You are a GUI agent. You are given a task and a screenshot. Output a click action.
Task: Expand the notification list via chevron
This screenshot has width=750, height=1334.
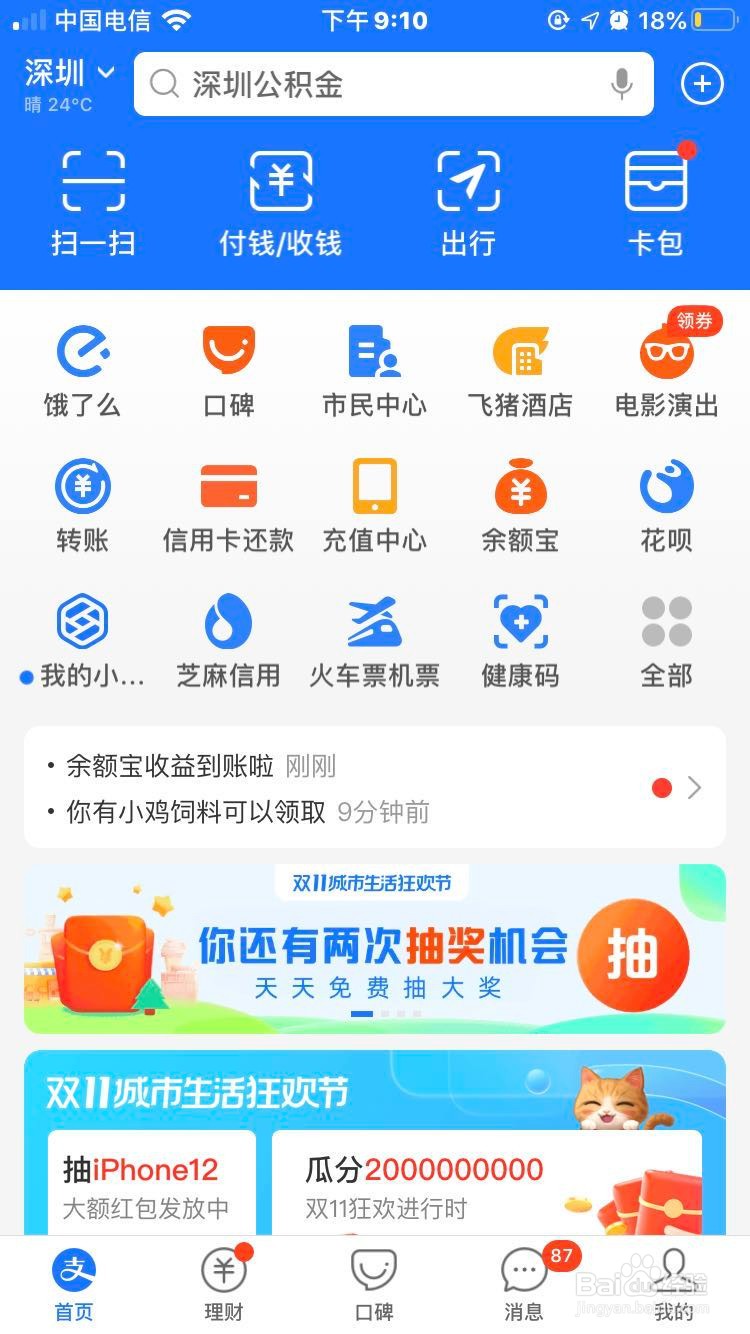(697, 788)
